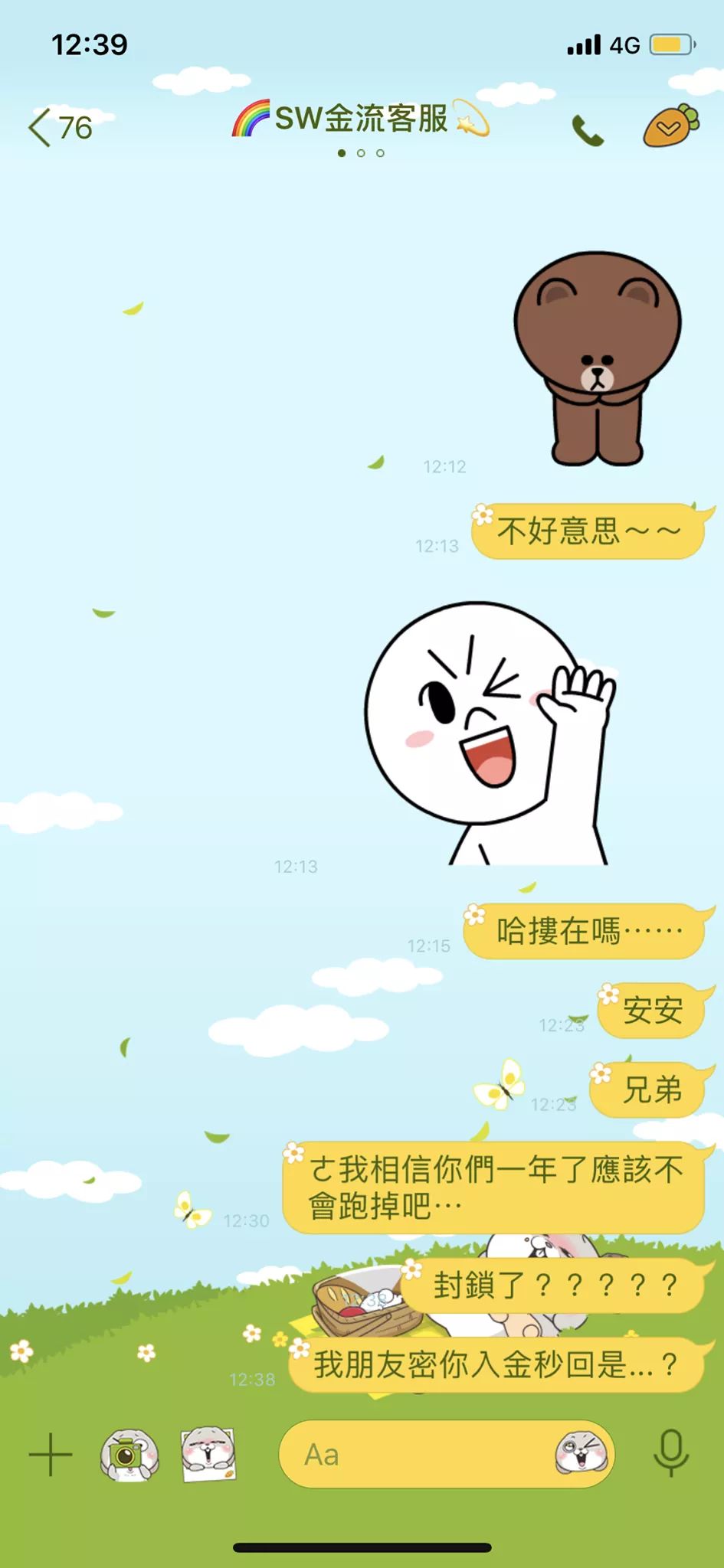Open the camera to take a photo
The image size is (724, 1568).
point(129,1454)
